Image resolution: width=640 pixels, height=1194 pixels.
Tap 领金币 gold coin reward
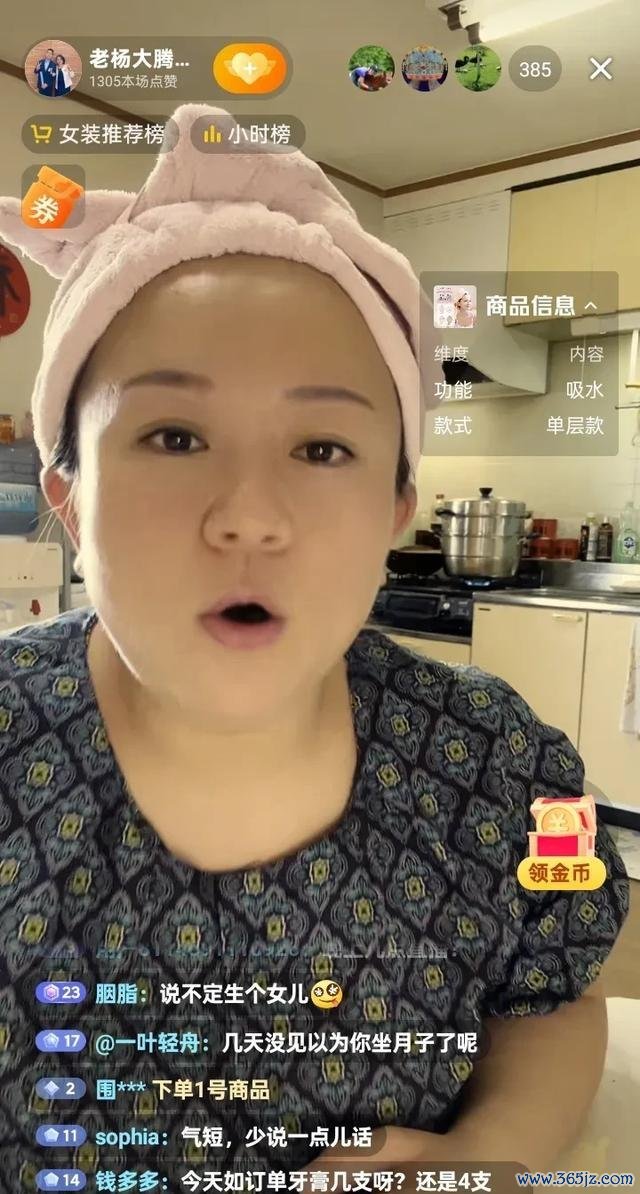(562, 845)
